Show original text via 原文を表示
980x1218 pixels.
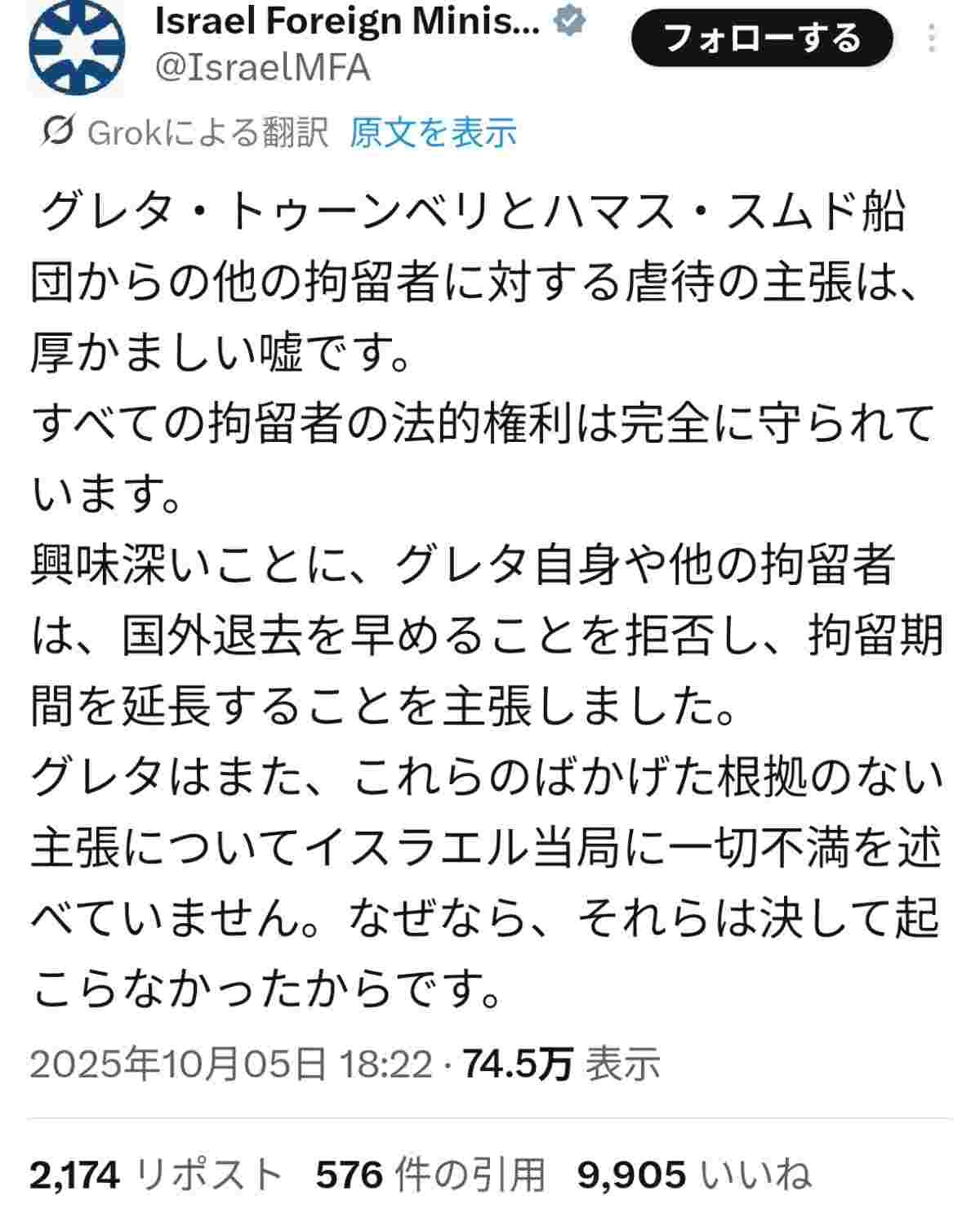click(x=433, y=132)
